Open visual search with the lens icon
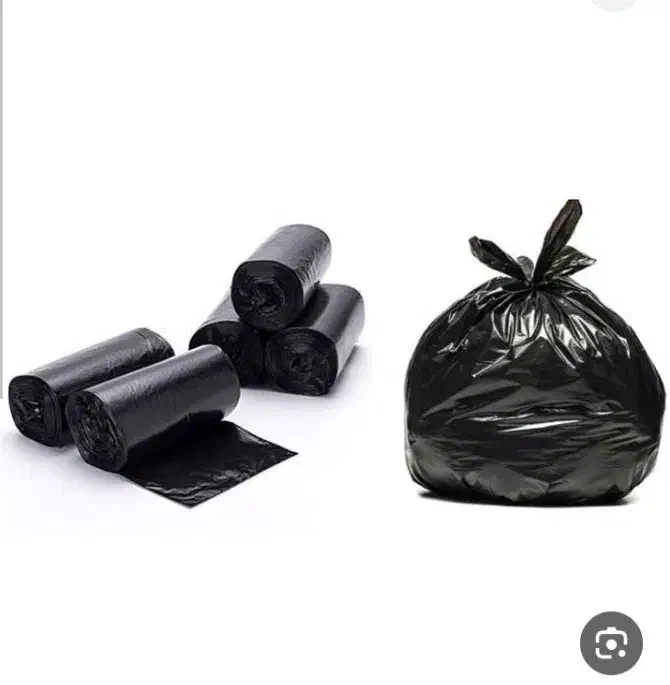670x685 pixels. point(611,642)
